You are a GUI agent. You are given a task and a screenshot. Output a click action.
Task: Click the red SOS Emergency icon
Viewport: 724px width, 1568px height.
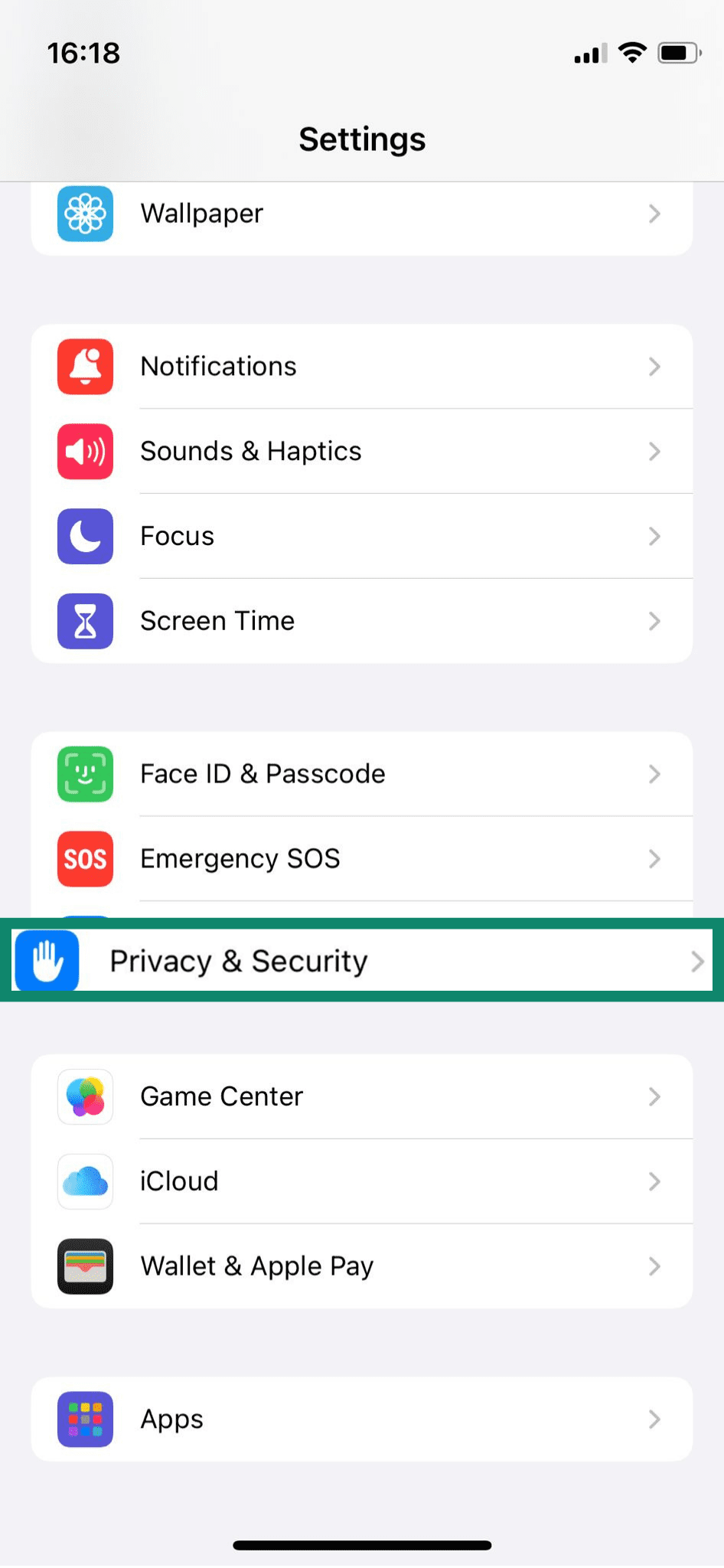pyautogui.click(x=84, y=859)
